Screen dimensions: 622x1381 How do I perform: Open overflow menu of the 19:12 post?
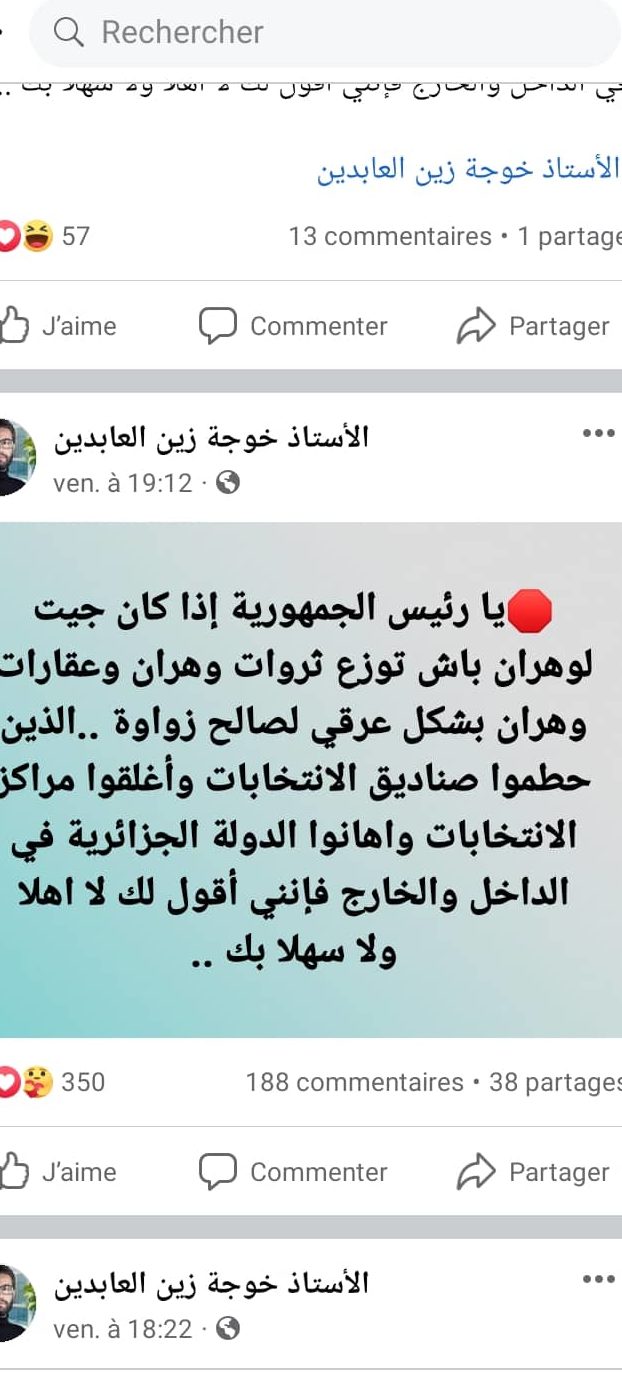point(598,433)
